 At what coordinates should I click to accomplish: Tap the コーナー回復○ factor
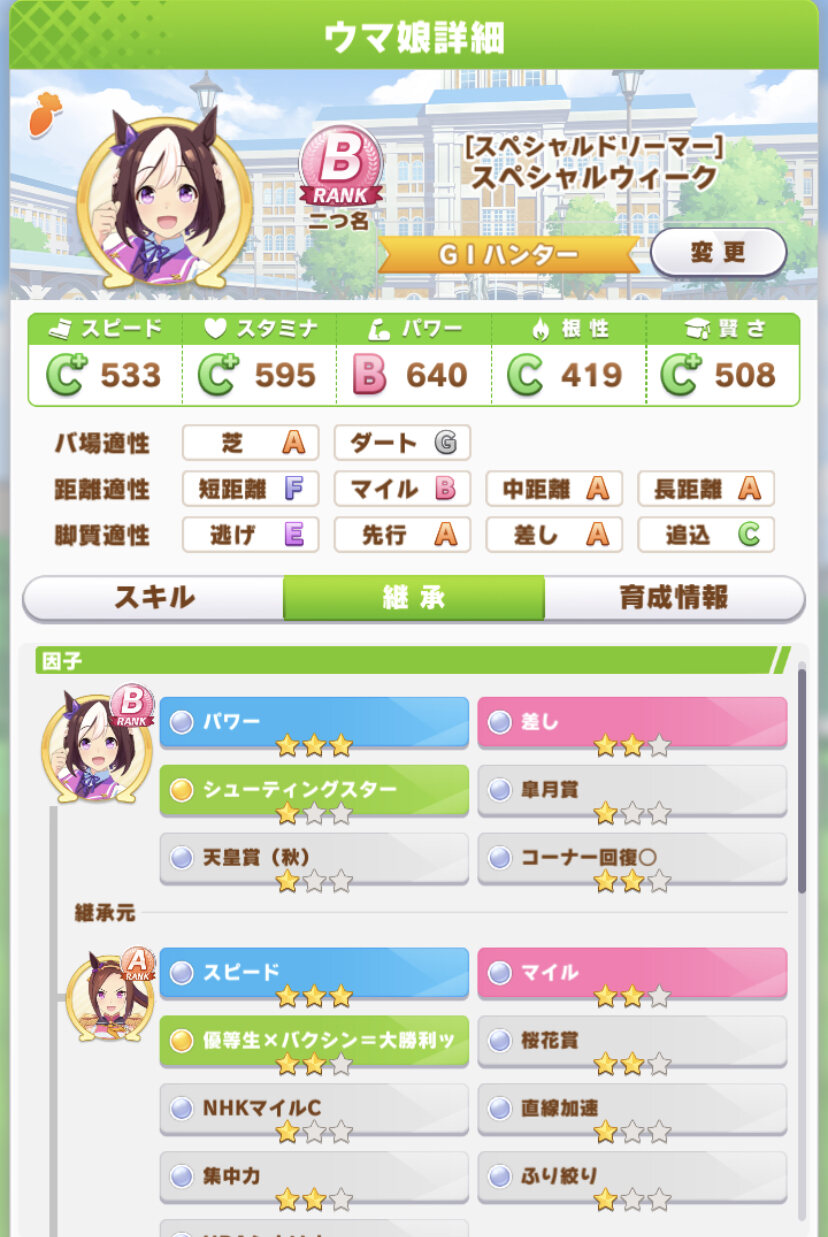(x=632, y=858)
